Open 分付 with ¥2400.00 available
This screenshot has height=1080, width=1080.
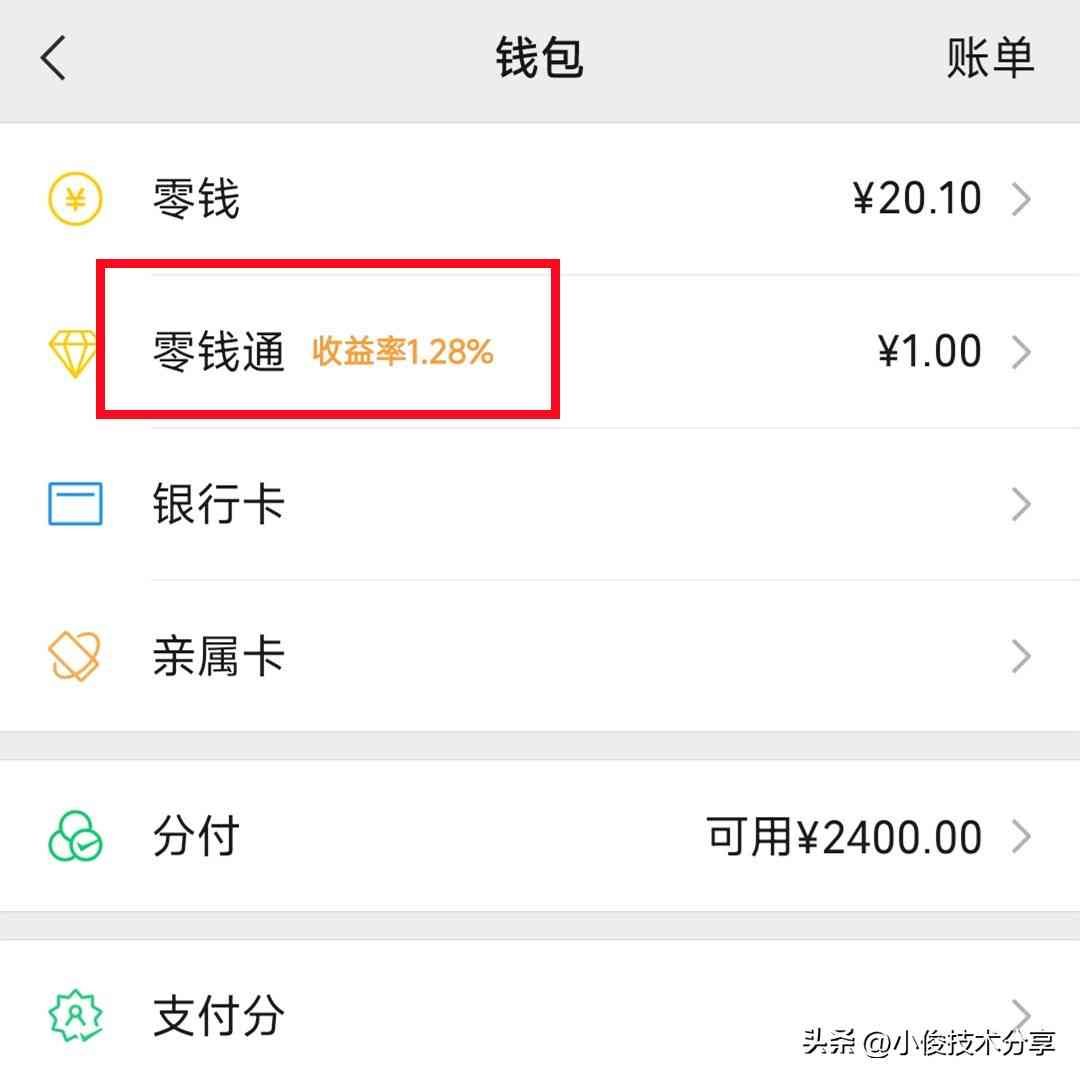pos(540,837)
